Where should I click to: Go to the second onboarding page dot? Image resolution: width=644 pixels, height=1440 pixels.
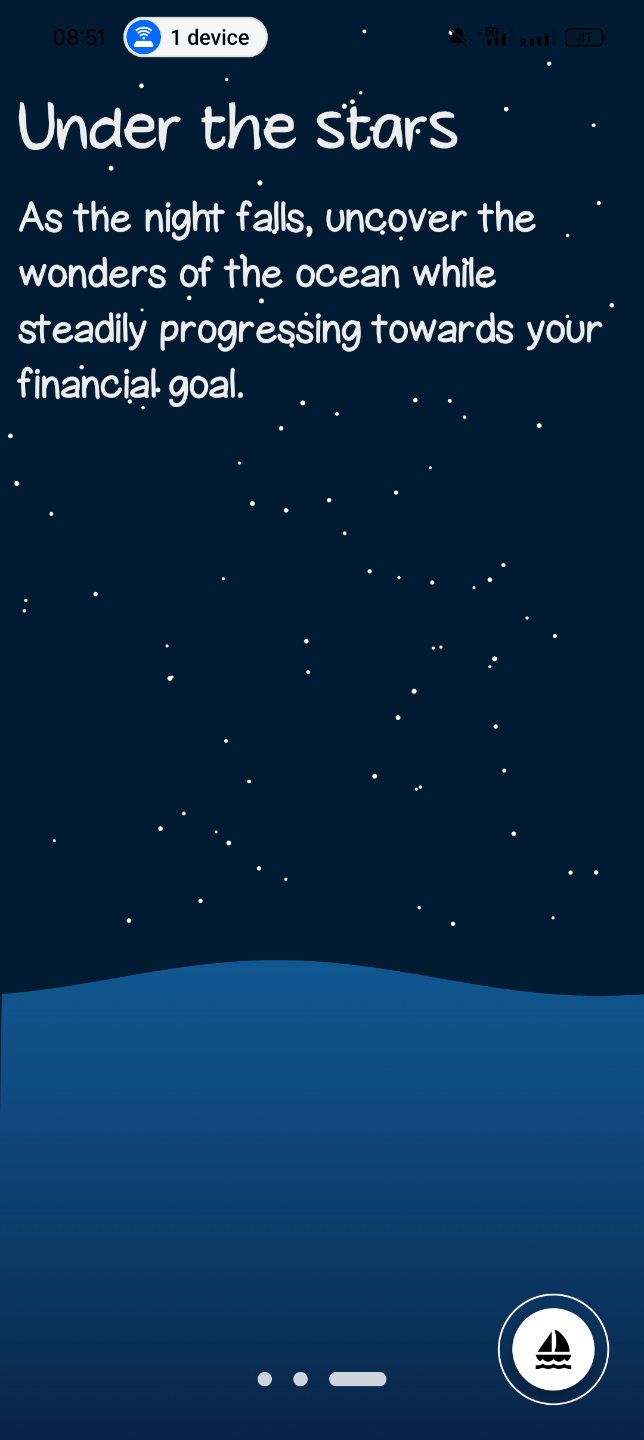pos(300,1379)
